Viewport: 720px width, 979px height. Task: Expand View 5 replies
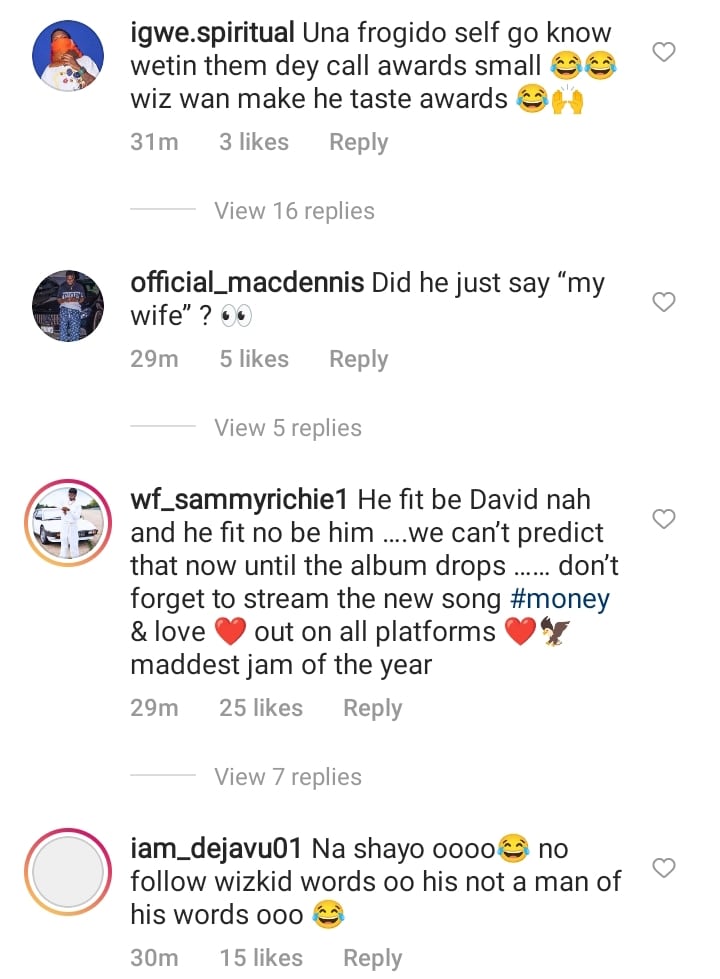click(287, 428)
